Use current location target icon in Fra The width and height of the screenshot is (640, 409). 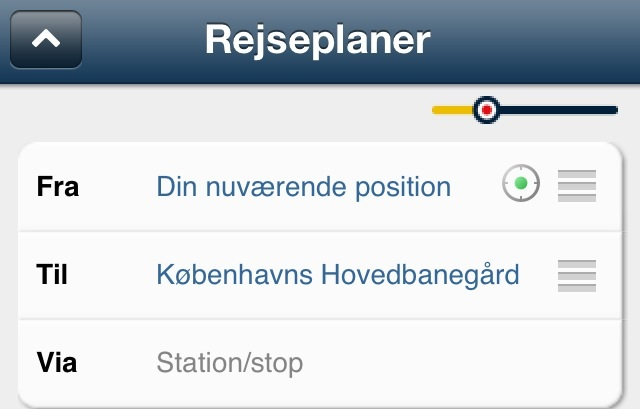[520, 185]
